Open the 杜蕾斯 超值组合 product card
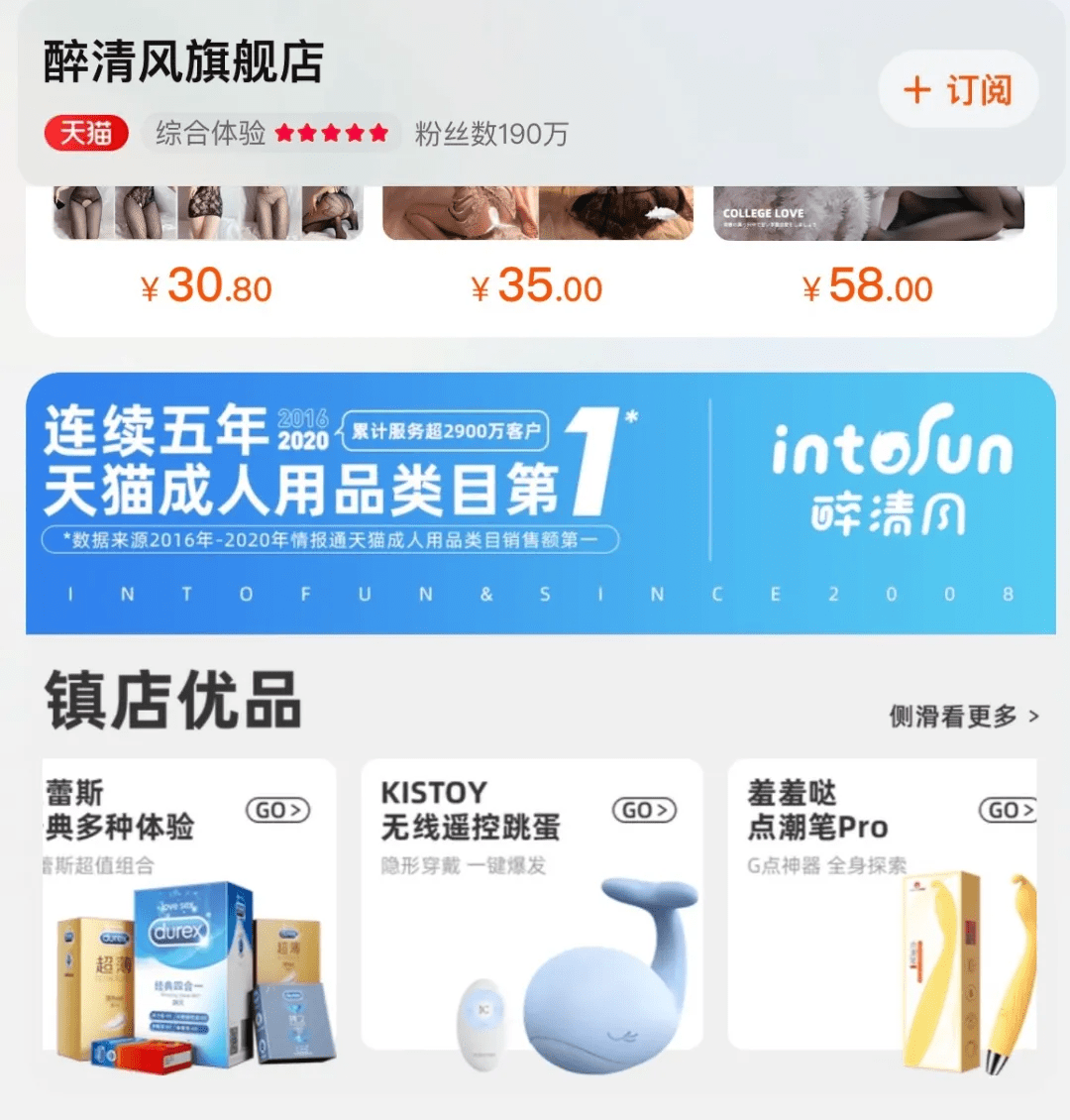Viewport: 1070px width, 1120px height. 189,904
